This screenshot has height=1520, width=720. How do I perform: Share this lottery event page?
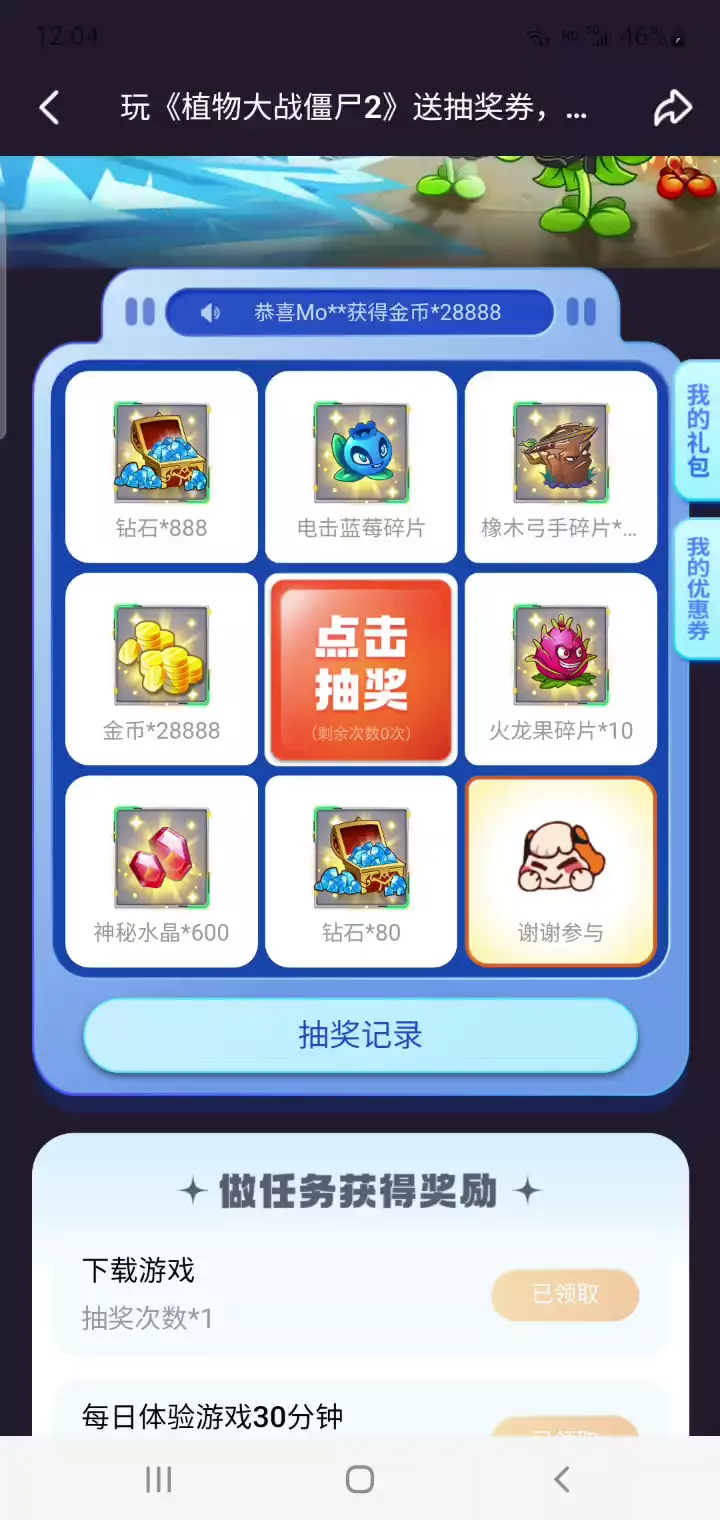(x=673, y=108)
